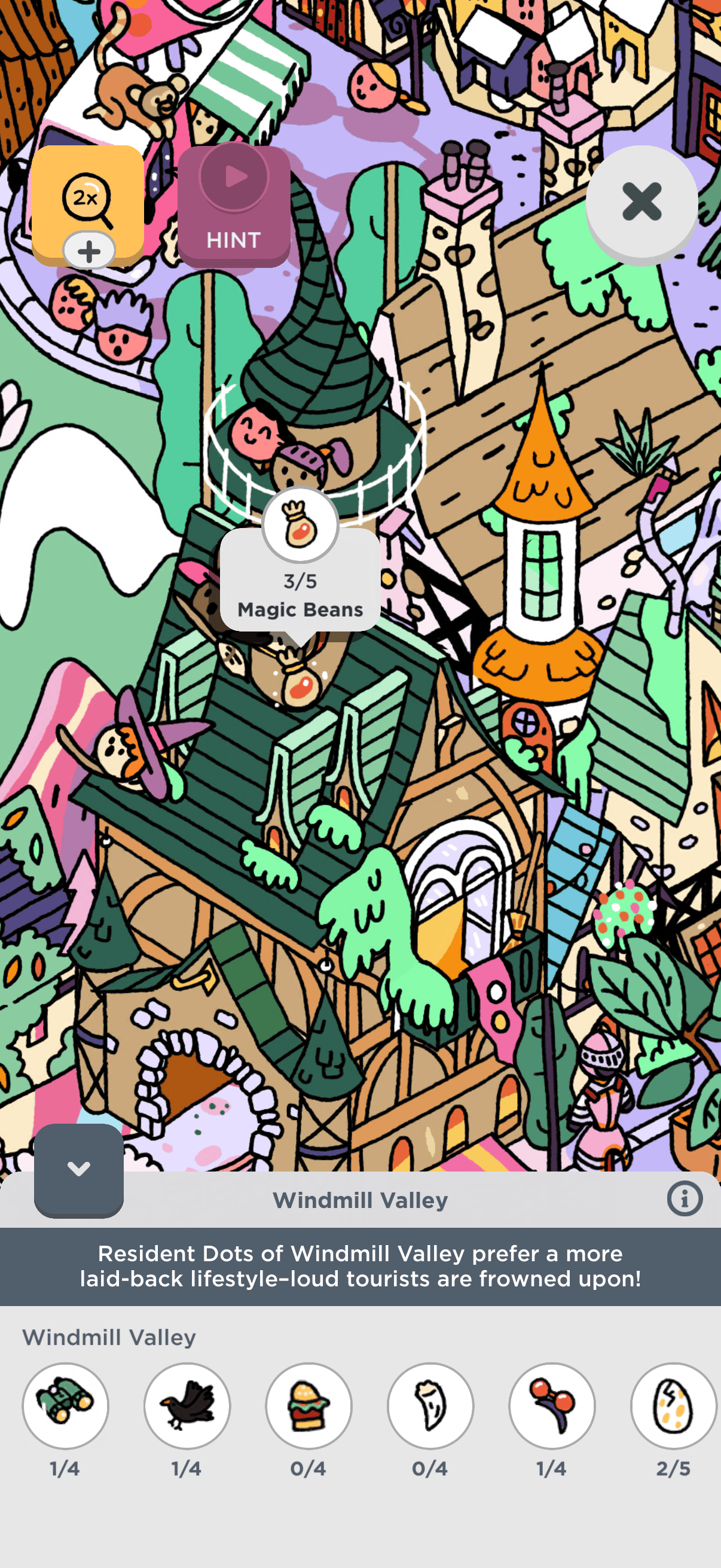Tap the Magic Beans bag on the roof
Image resolution: width=721 pixels, height=1568 pixels.
pyautogui.click(x=298, y=681)
